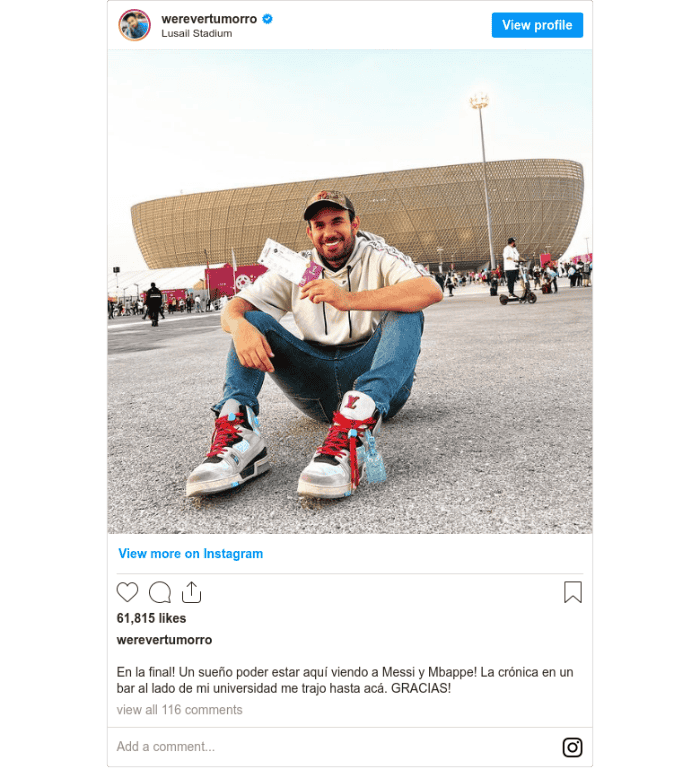Share this post
Viewport: 700px width, 778px height.
tap(192, 592)
